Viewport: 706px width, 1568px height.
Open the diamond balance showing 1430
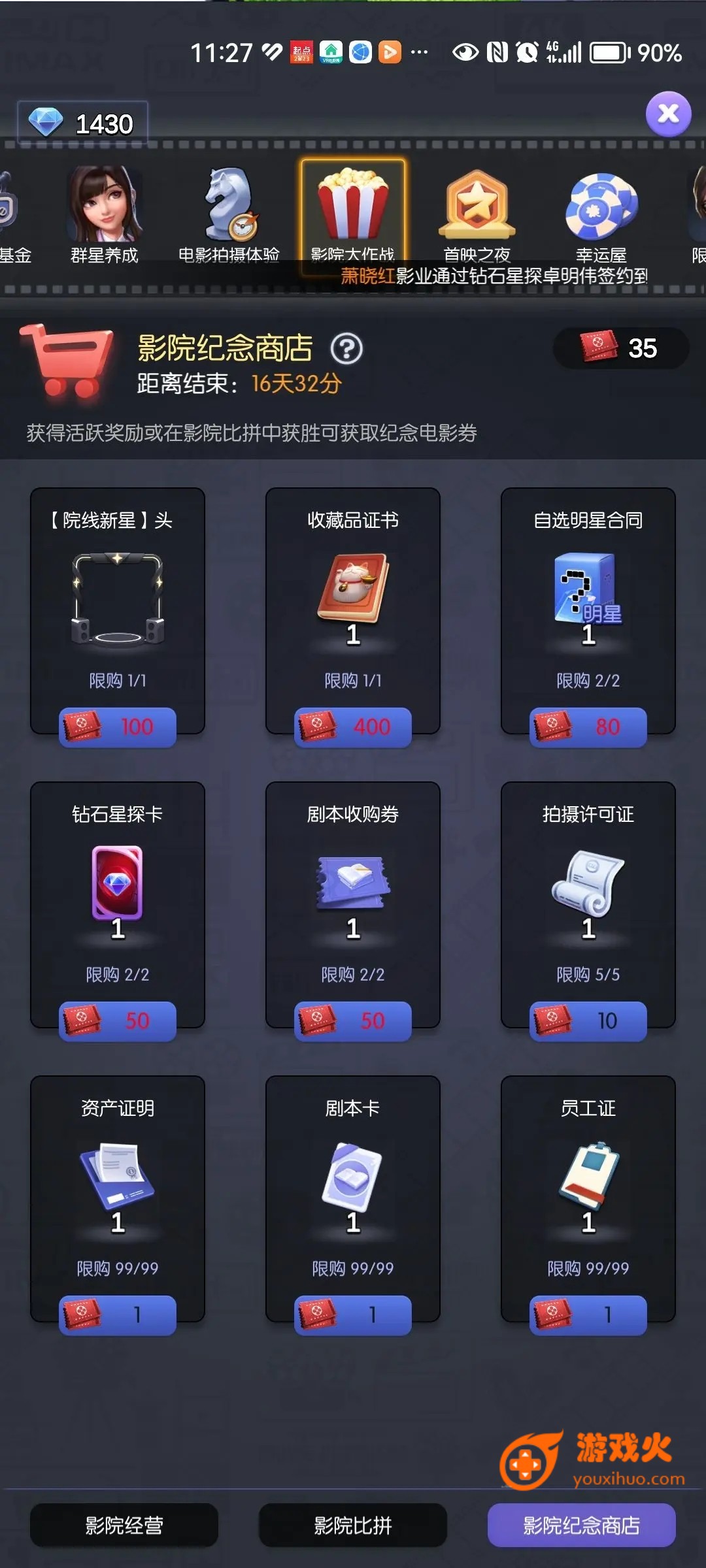point(83,123)
